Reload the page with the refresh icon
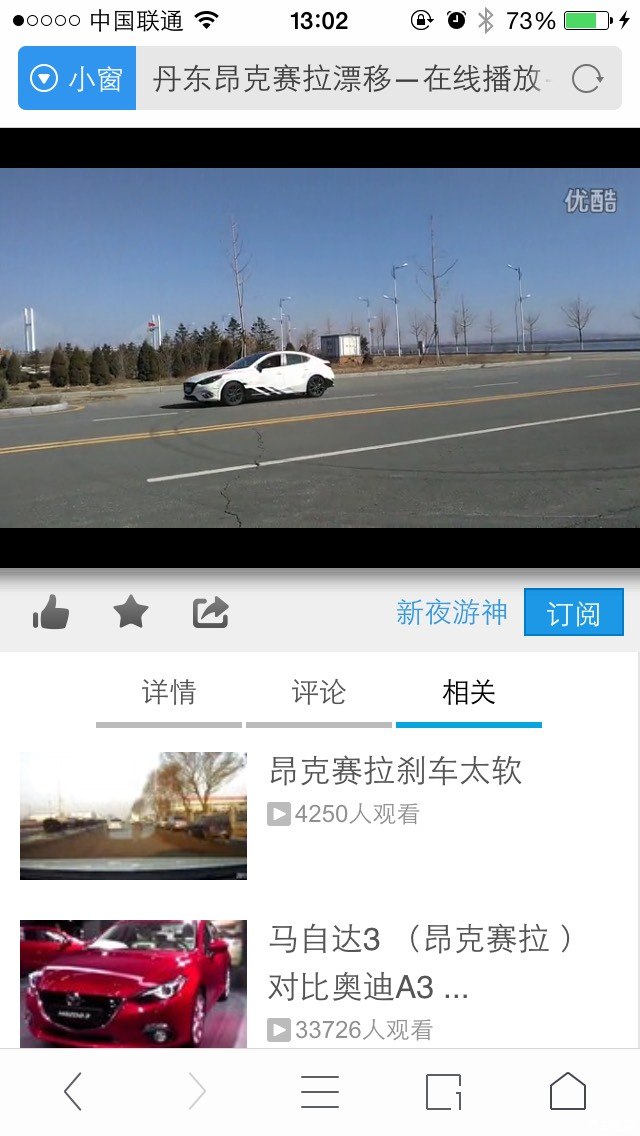Image resolution: width=640 pixels, height=1136 pixels. click(587, 78)
